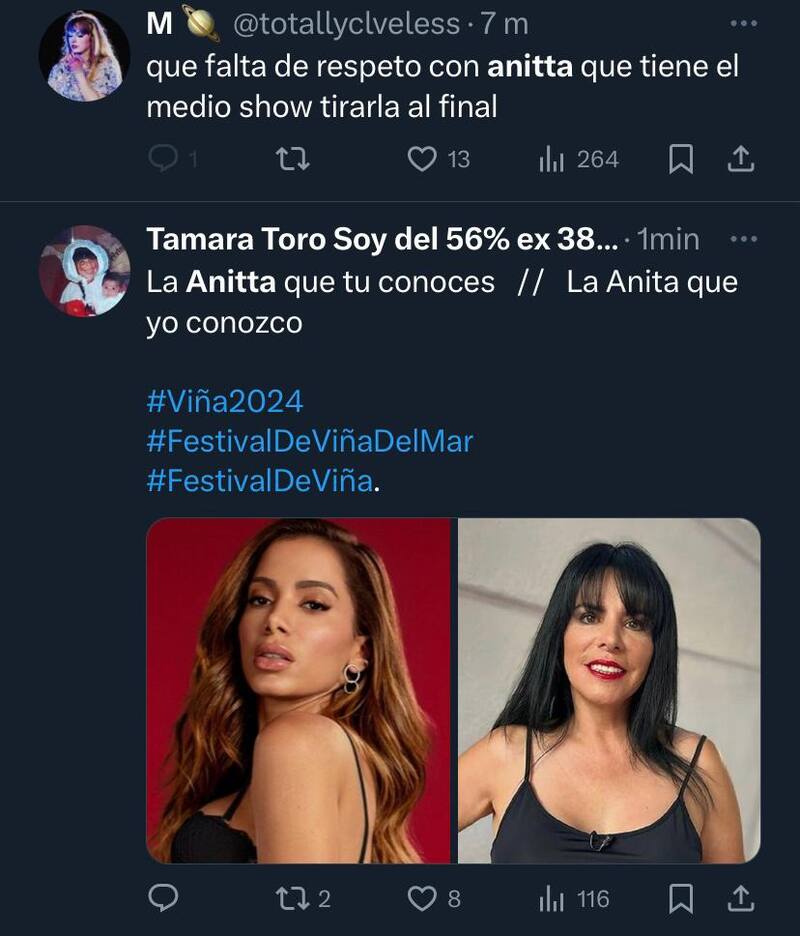Retweet Tamara Toro's comparison tweet
Viewport: 800px width, 936px height.
290,900
